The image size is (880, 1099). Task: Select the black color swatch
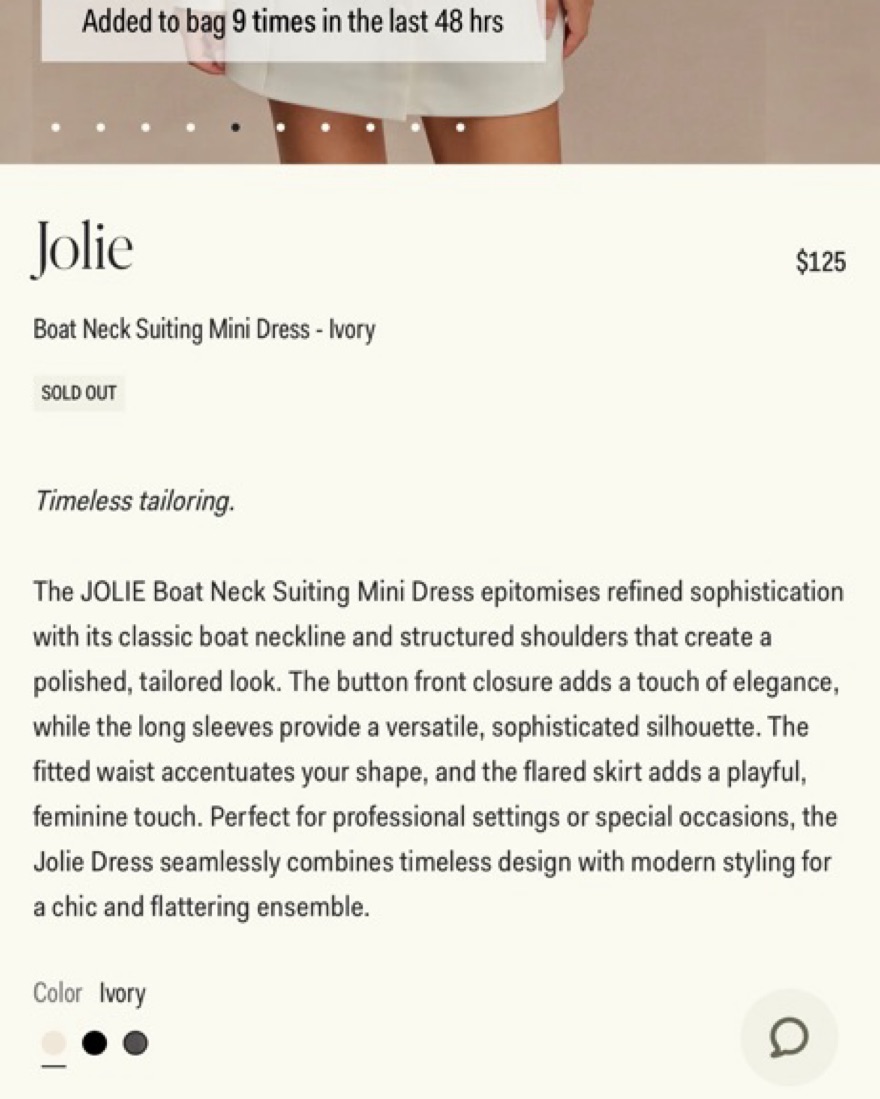coord(95,1043)
